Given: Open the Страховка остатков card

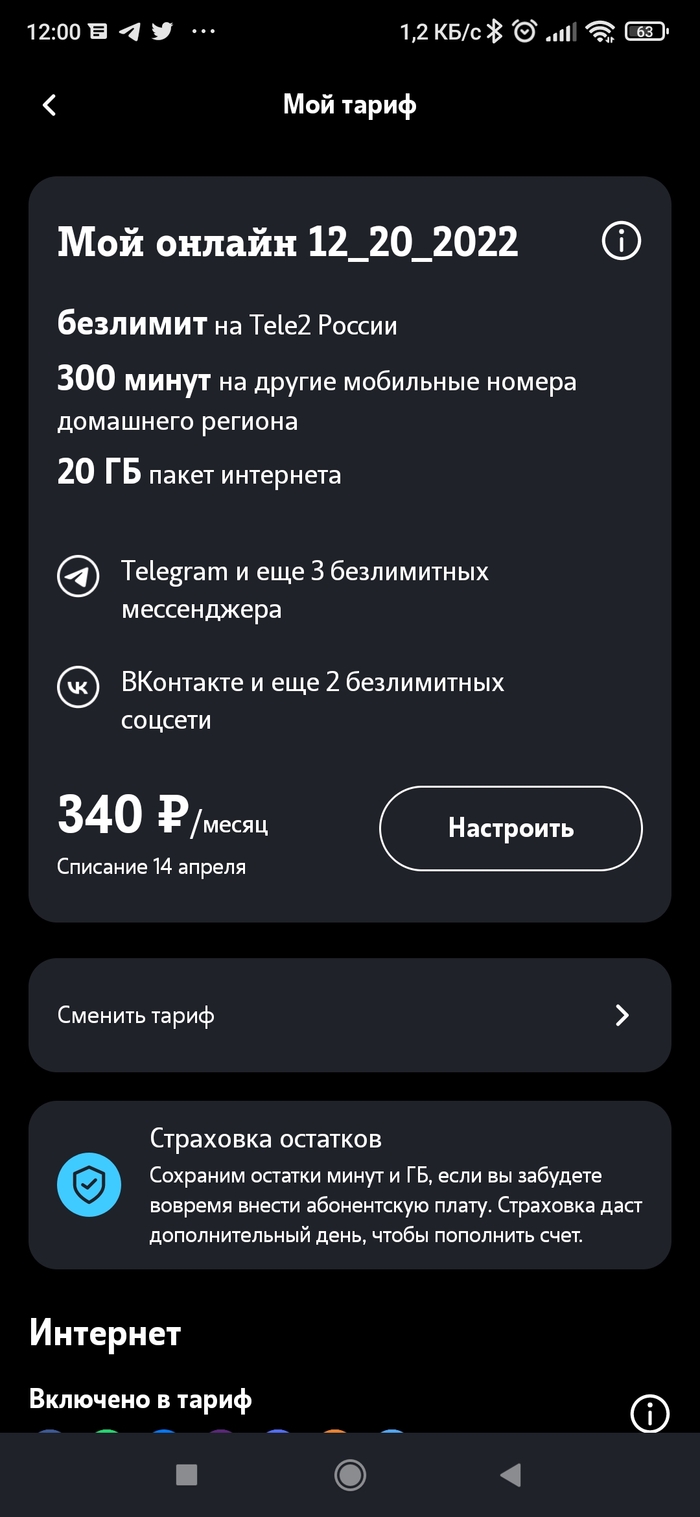Looking at the screenshot, I should (x=349, y=1184).
